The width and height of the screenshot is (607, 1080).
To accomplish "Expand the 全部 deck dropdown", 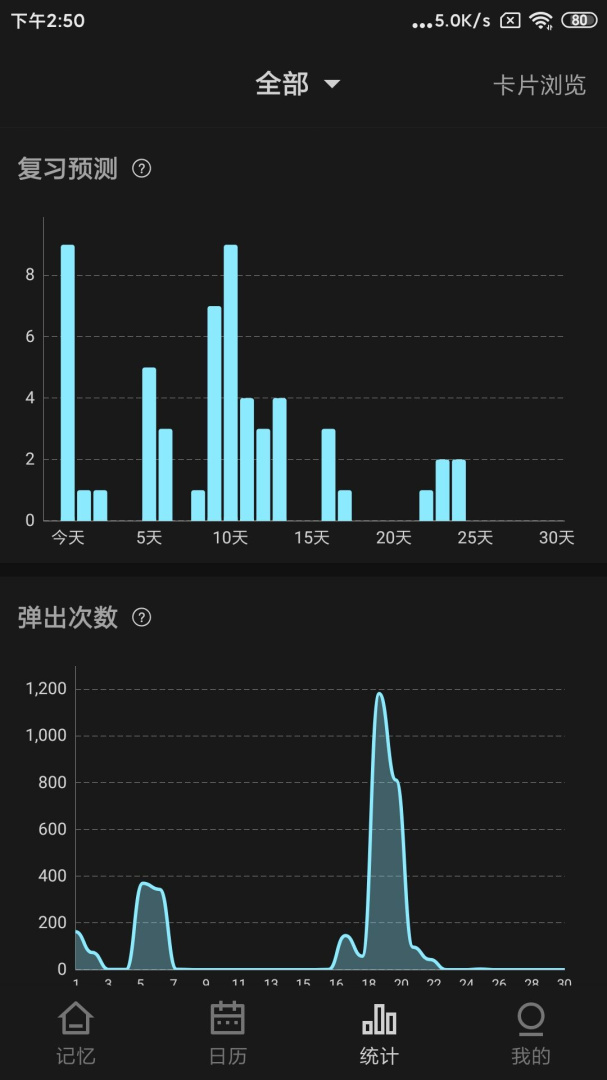I will 298,84.
